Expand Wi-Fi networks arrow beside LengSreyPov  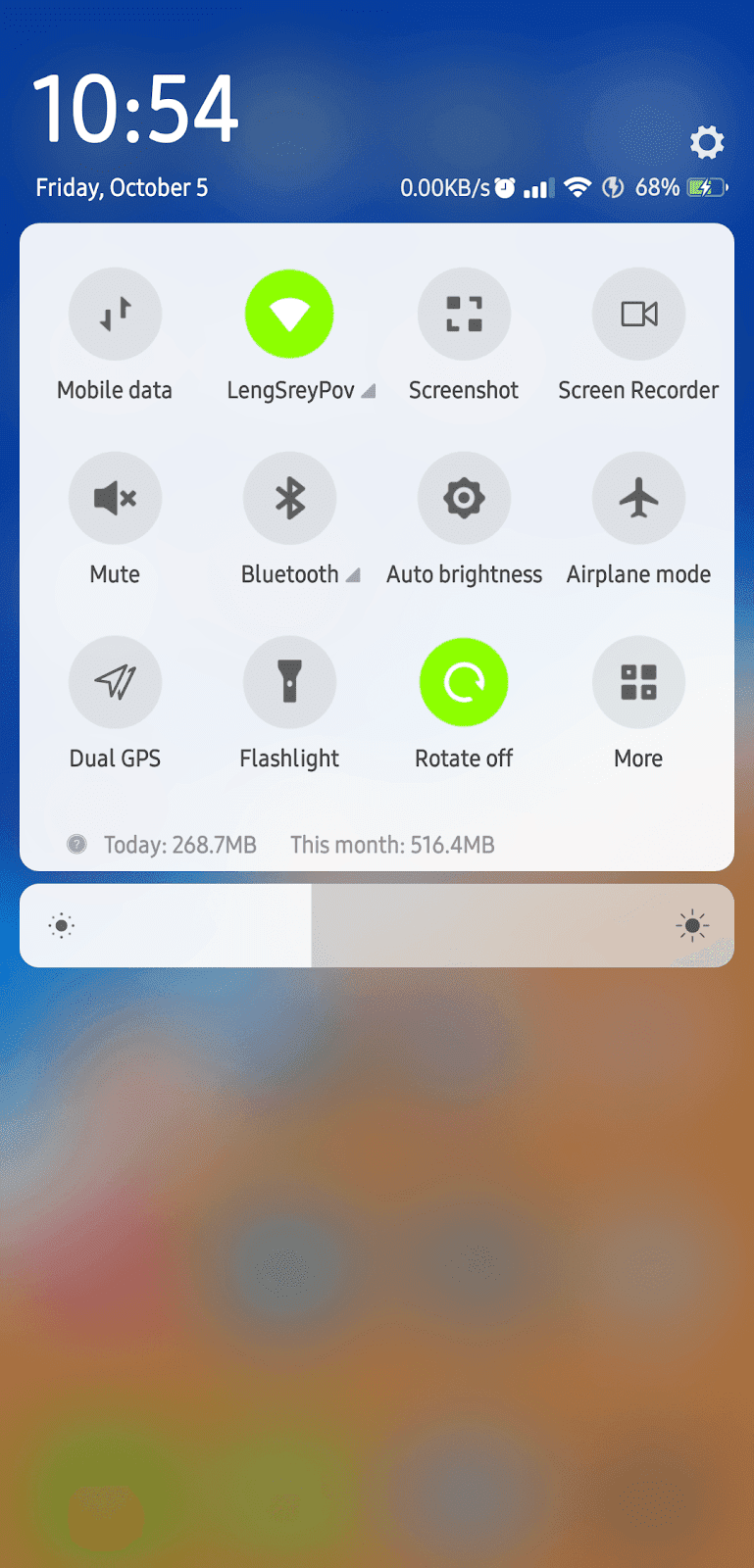tap(369, 391)
